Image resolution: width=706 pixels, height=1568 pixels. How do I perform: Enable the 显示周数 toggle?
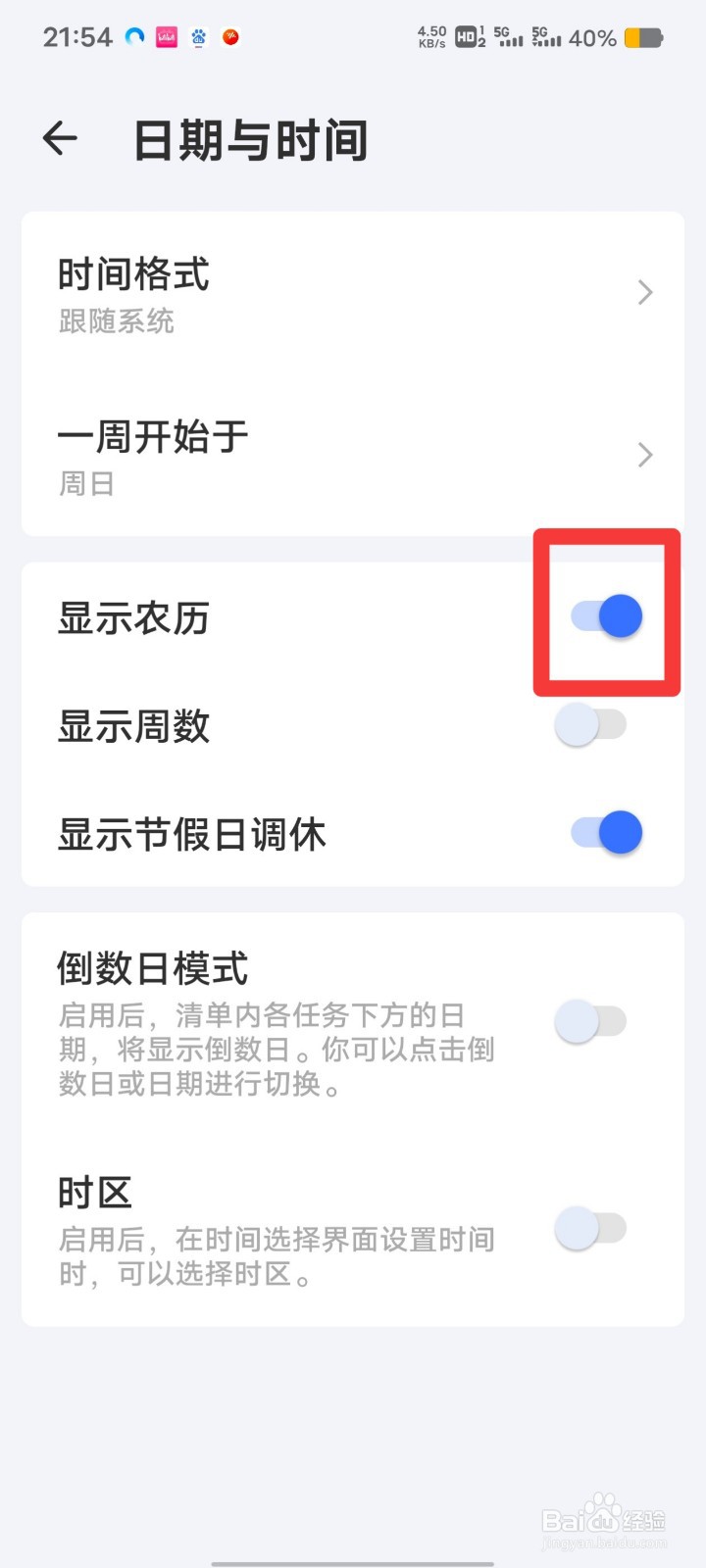click(x=589, y=724)
